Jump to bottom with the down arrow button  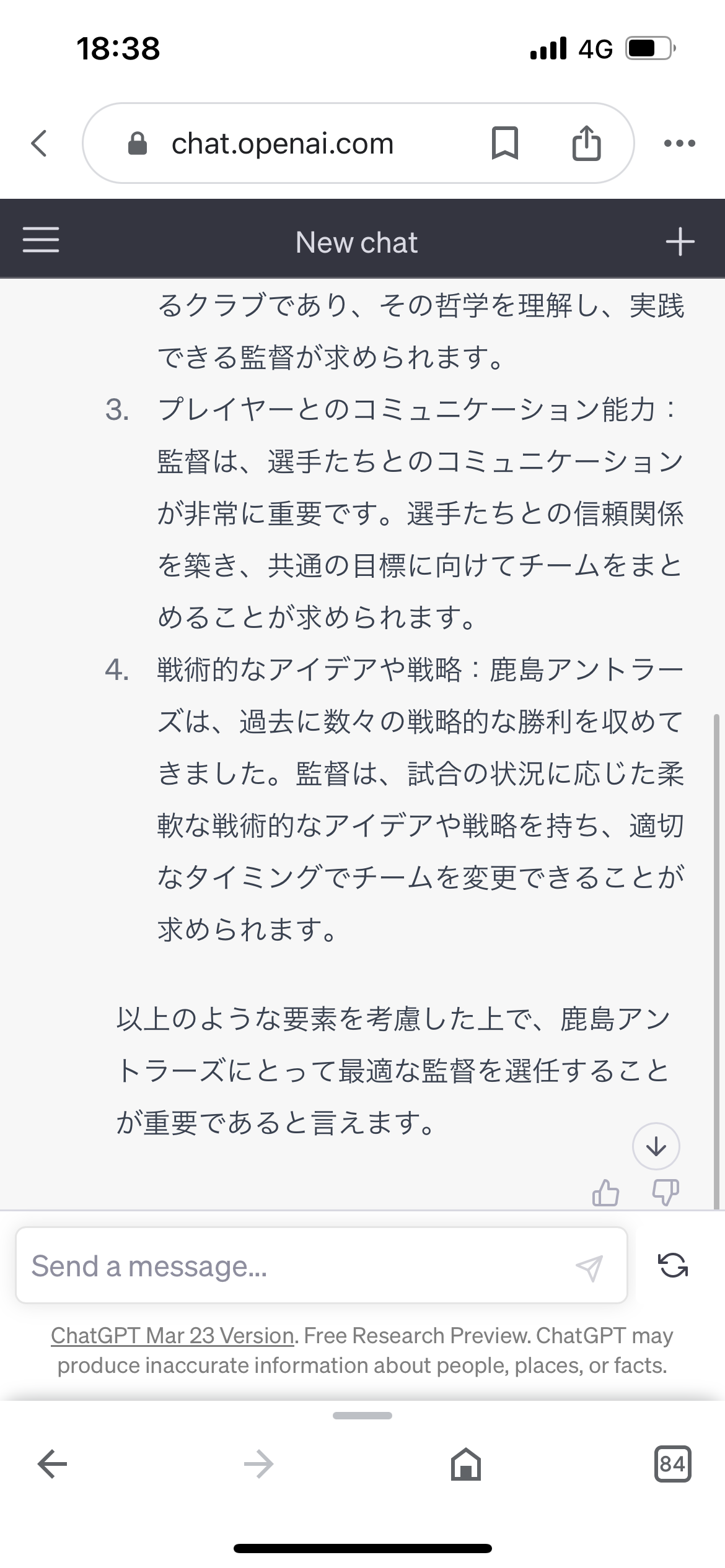pyautogui.click(x=656, y=1146)
